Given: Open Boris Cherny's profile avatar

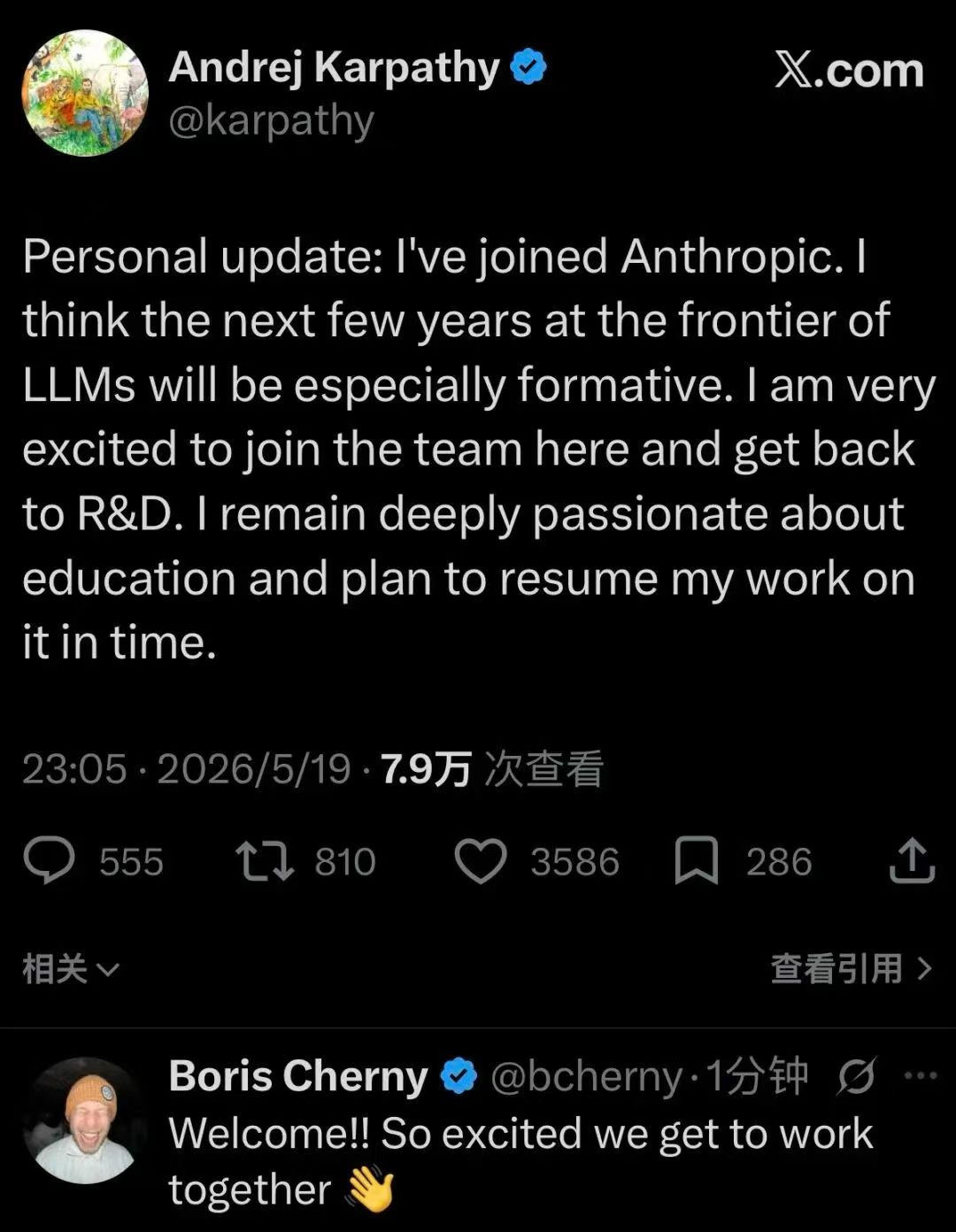Looking at the screenshot, I should (x=86, y=1120).
